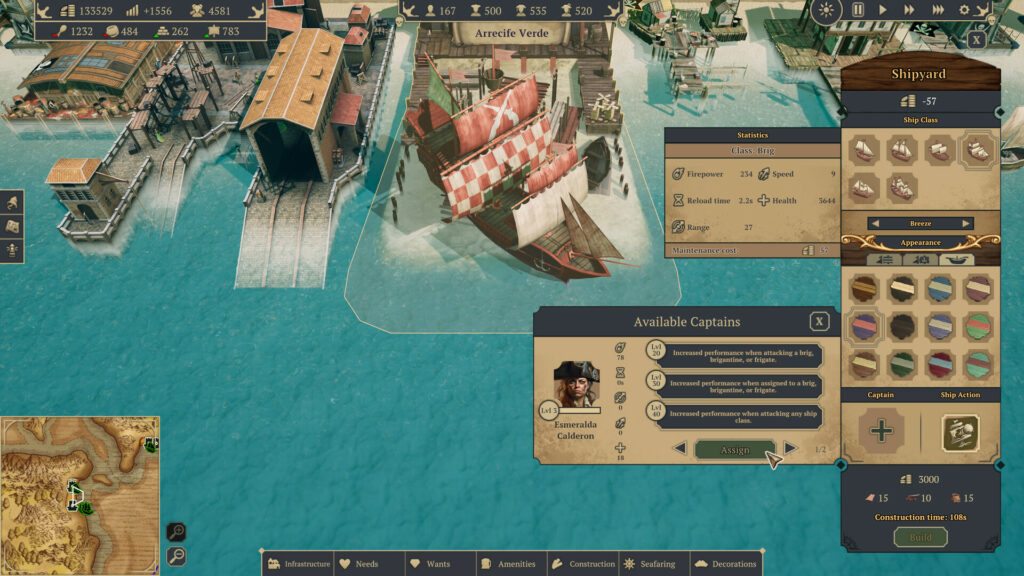Close the Available Captains dialog
1024x576 pixels.
(x=819, y=321)
